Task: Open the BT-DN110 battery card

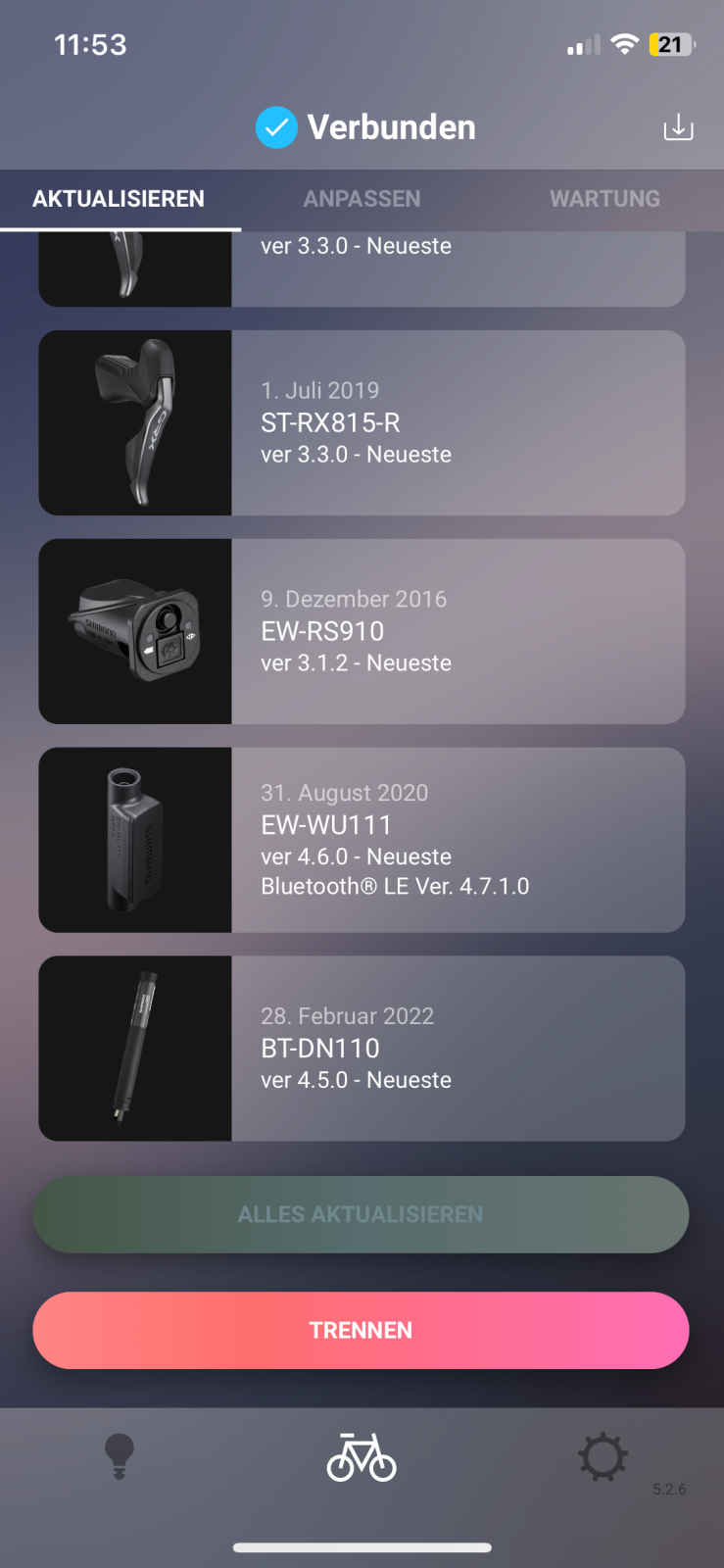Action: [x=362, y=1049]
